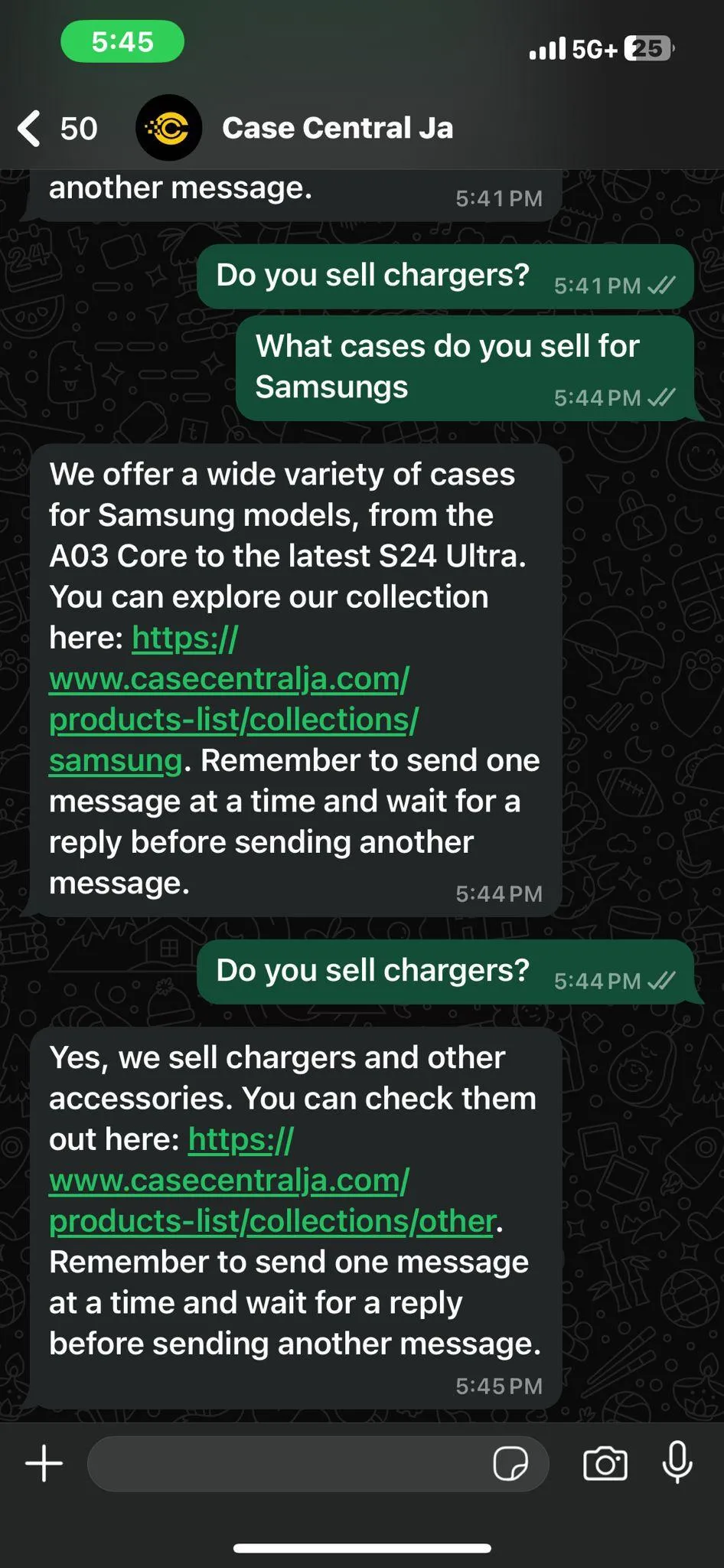
Task: Tap the microphone voice message icon
Action: [x=677, y=1462]
